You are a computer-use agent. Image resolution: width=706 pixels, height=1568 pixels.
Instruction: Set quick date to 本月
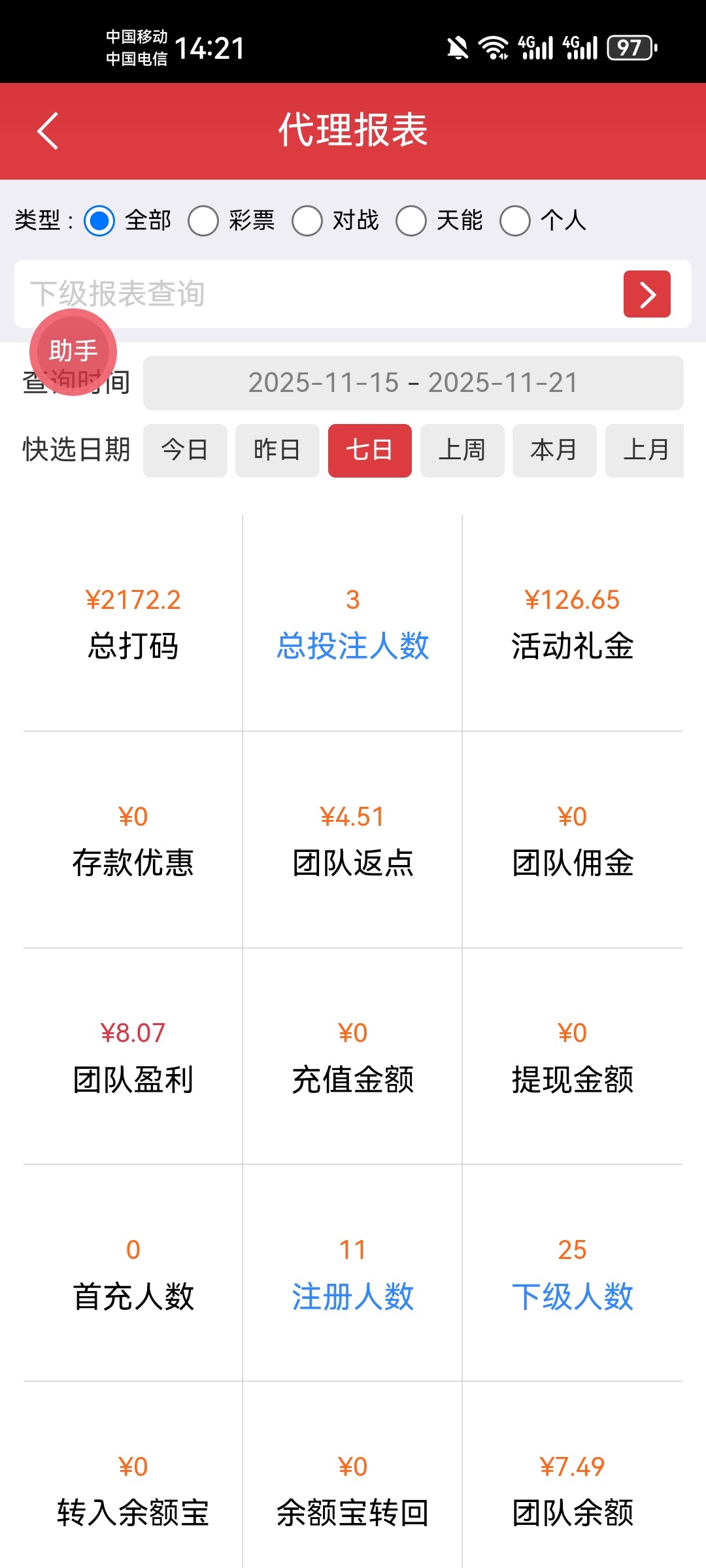click(x=554, y=451)
